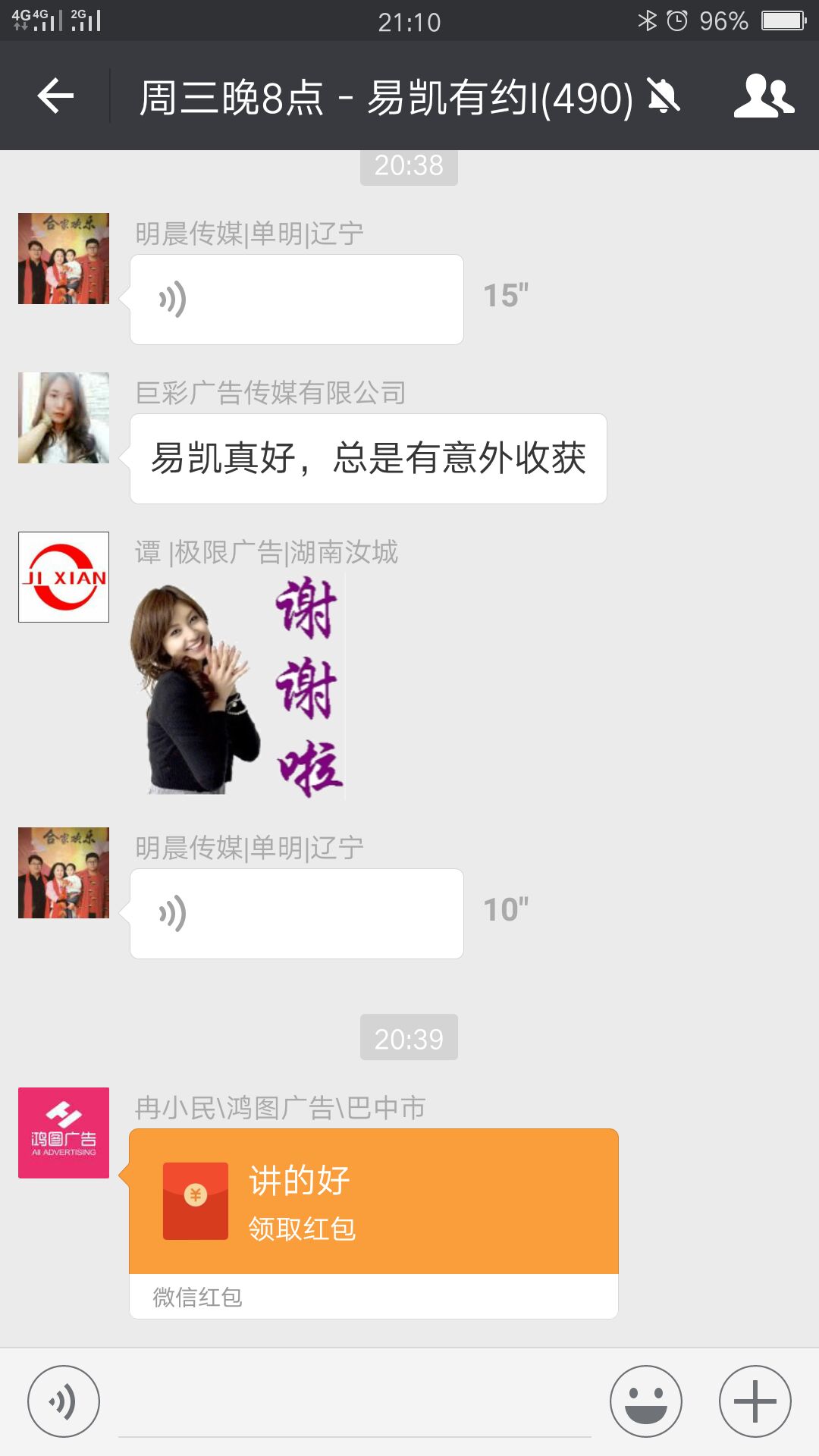
Task: Open avatar beside the 10-second voice message
Action: pos(64,873)
